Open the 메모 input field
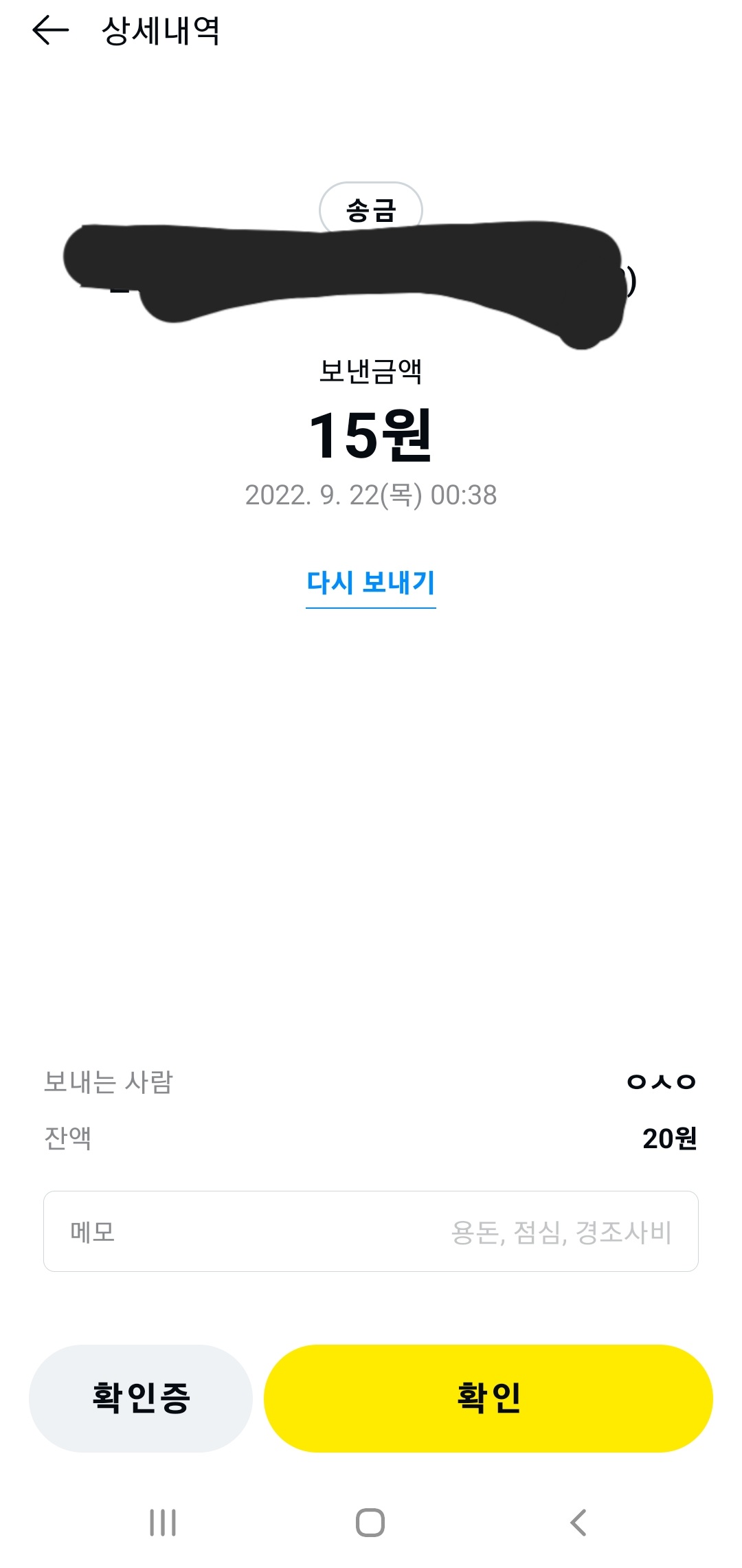Image resolution: width=742 pixels, height=1568 pixels. point(370,1231)
